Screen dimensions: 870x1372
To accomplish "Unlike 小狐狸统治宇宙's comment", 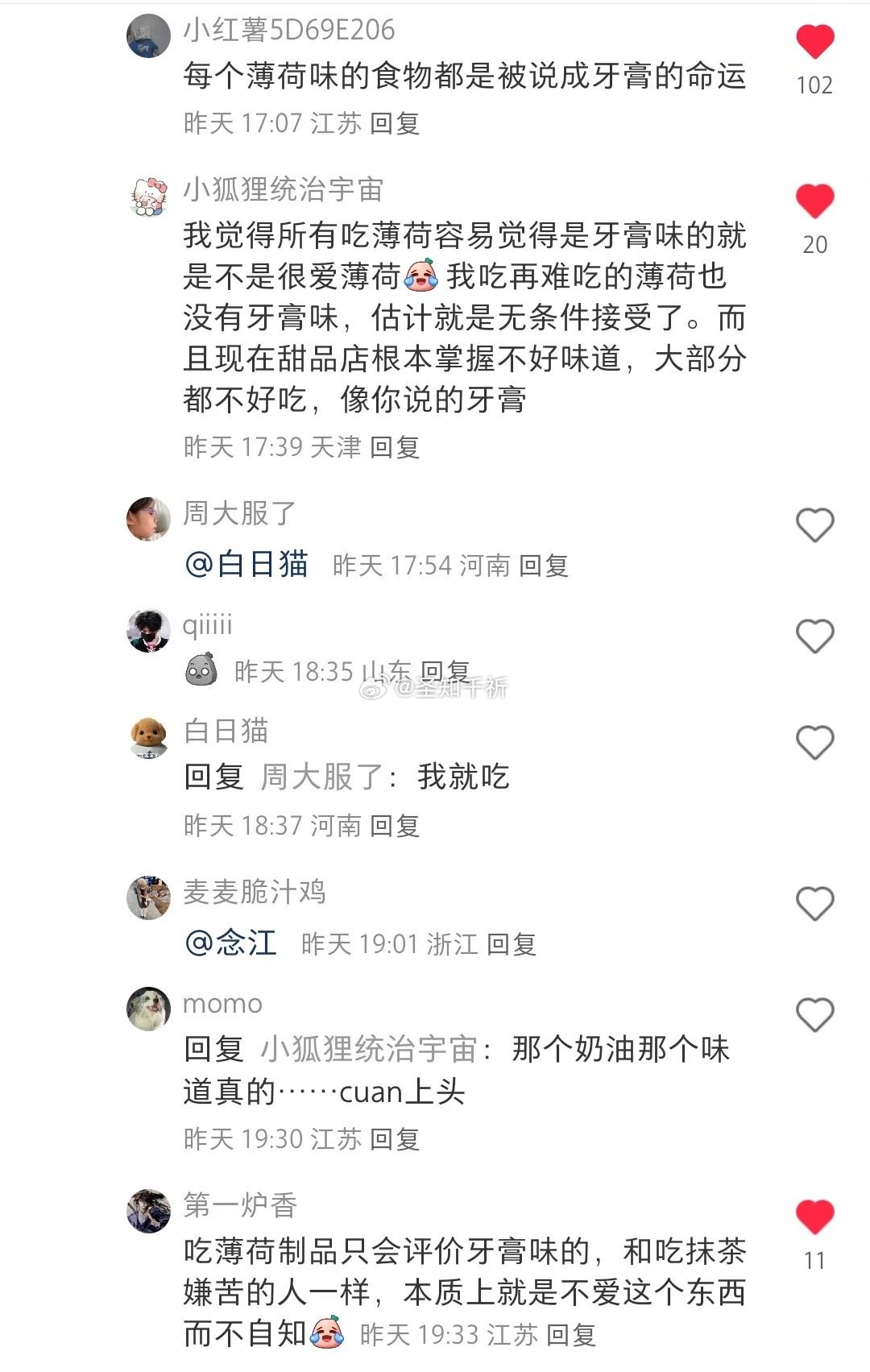I will point(814,201).
